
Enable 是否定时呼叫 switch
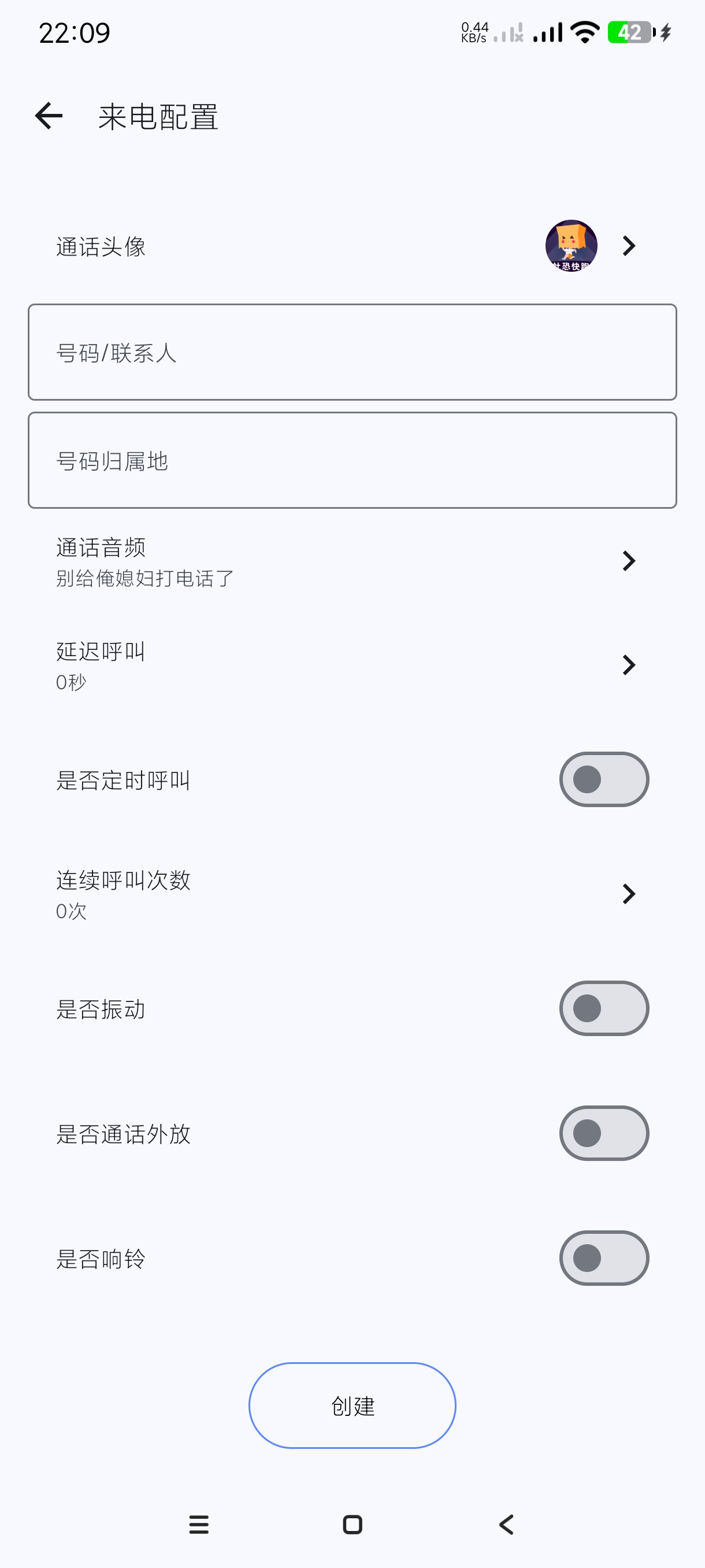coord(603,780)
